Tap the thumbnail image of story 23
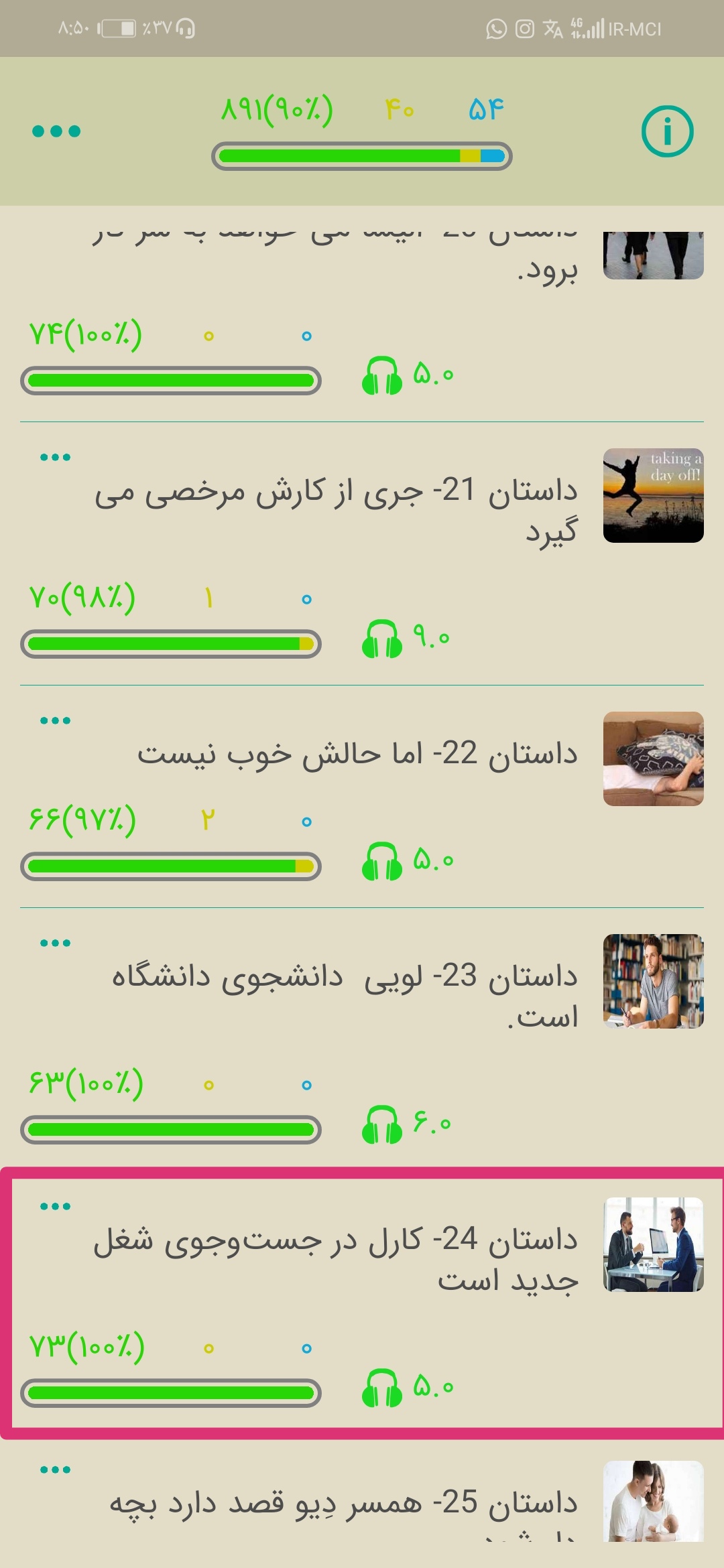The image size is (724, 1568). [653, 981]
